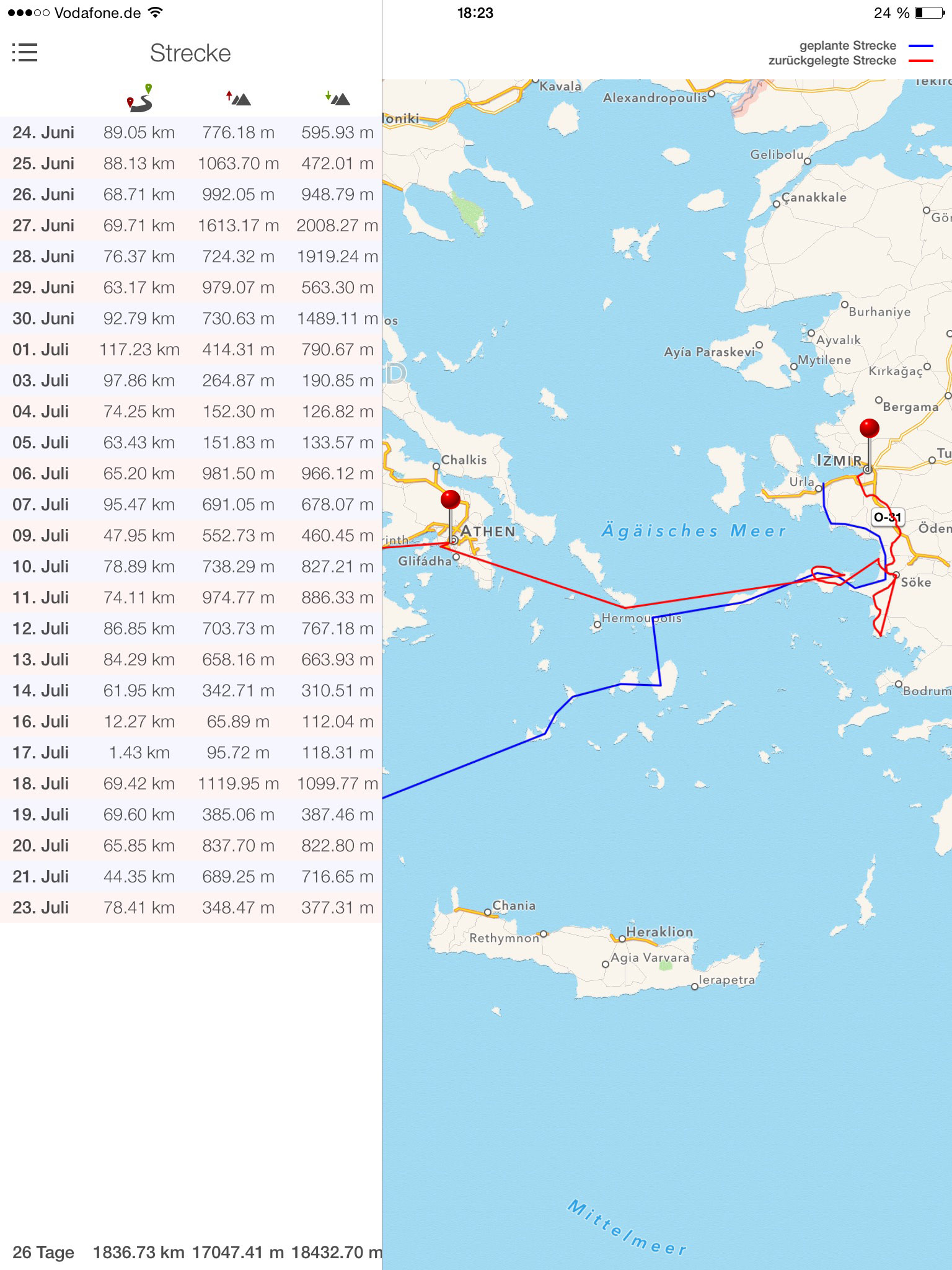Open the list menu button
The height and width of the screenshot is (1270, 952).
25,53
